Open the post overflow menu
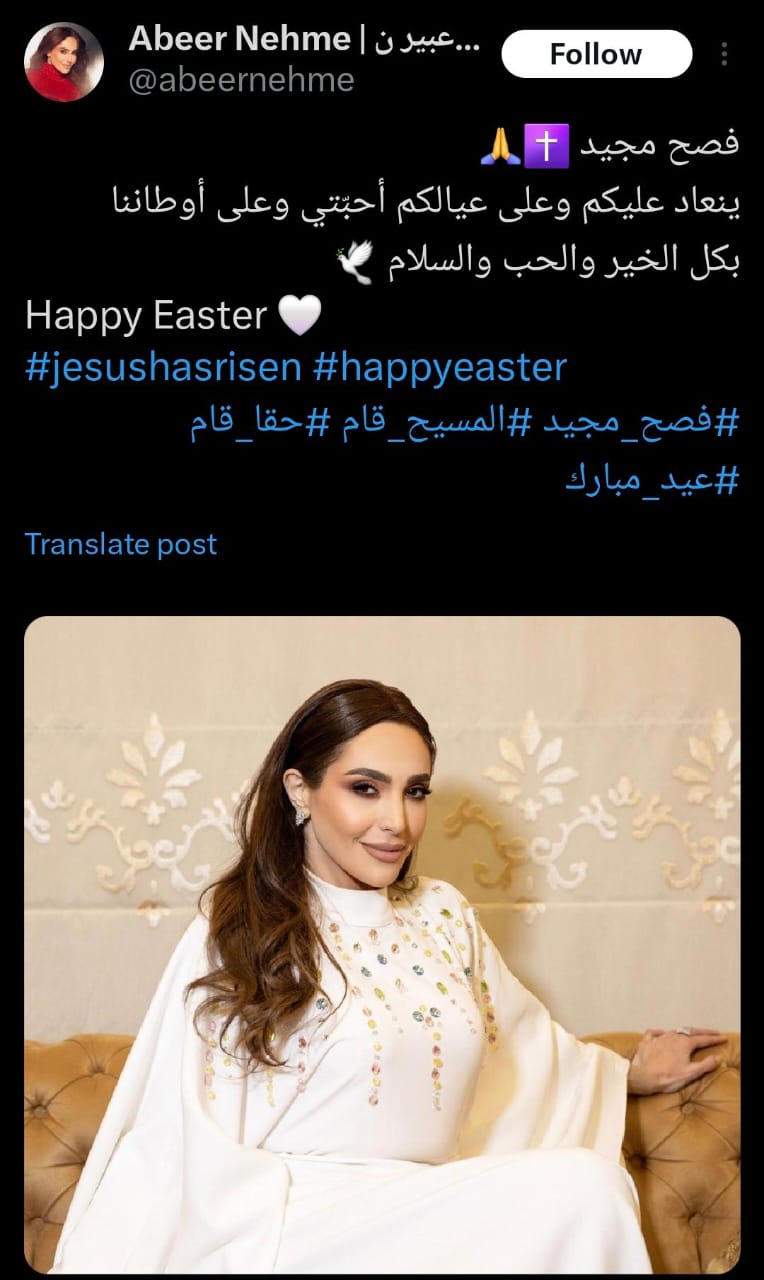The height and width of the screenshot is (1280, 764). [723, 54]
